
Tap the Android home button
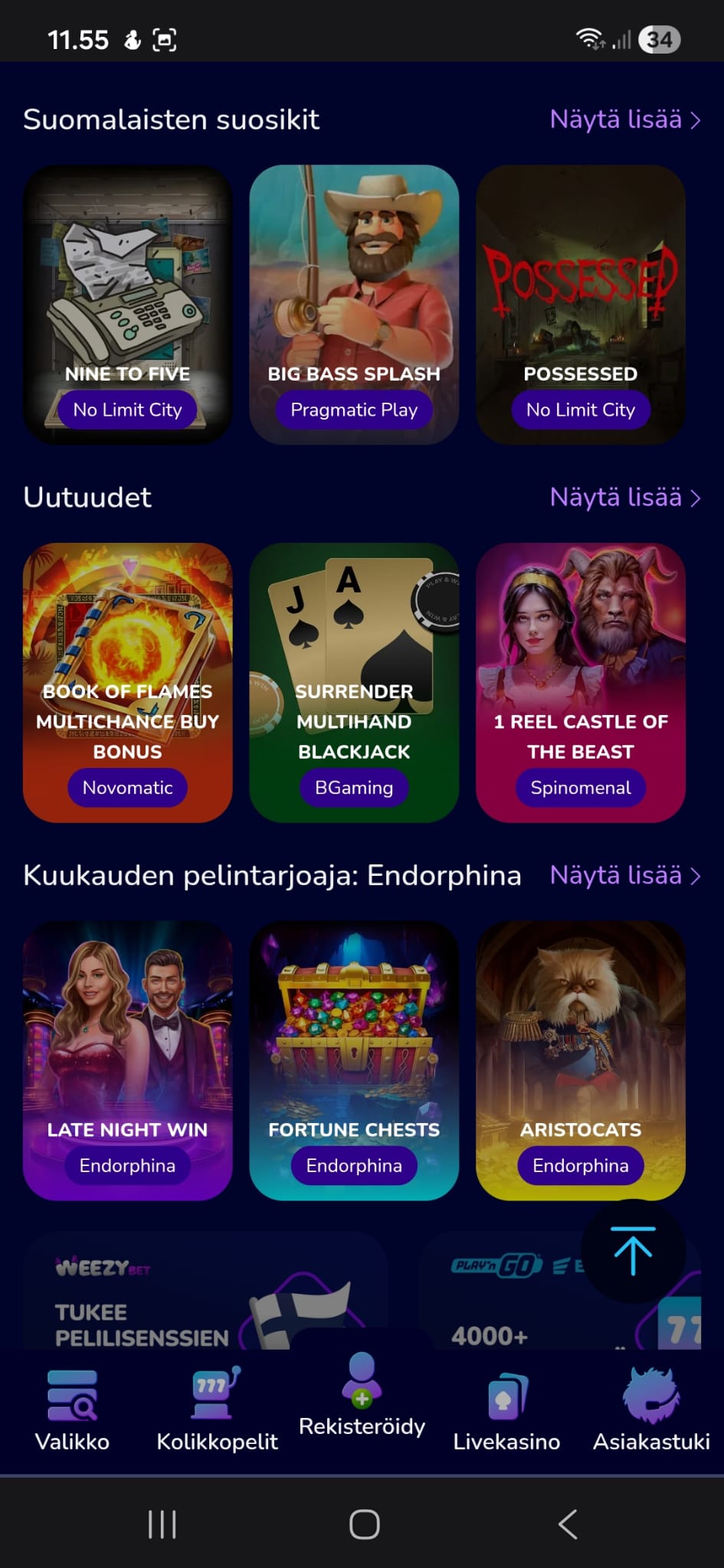(362, 1524)
